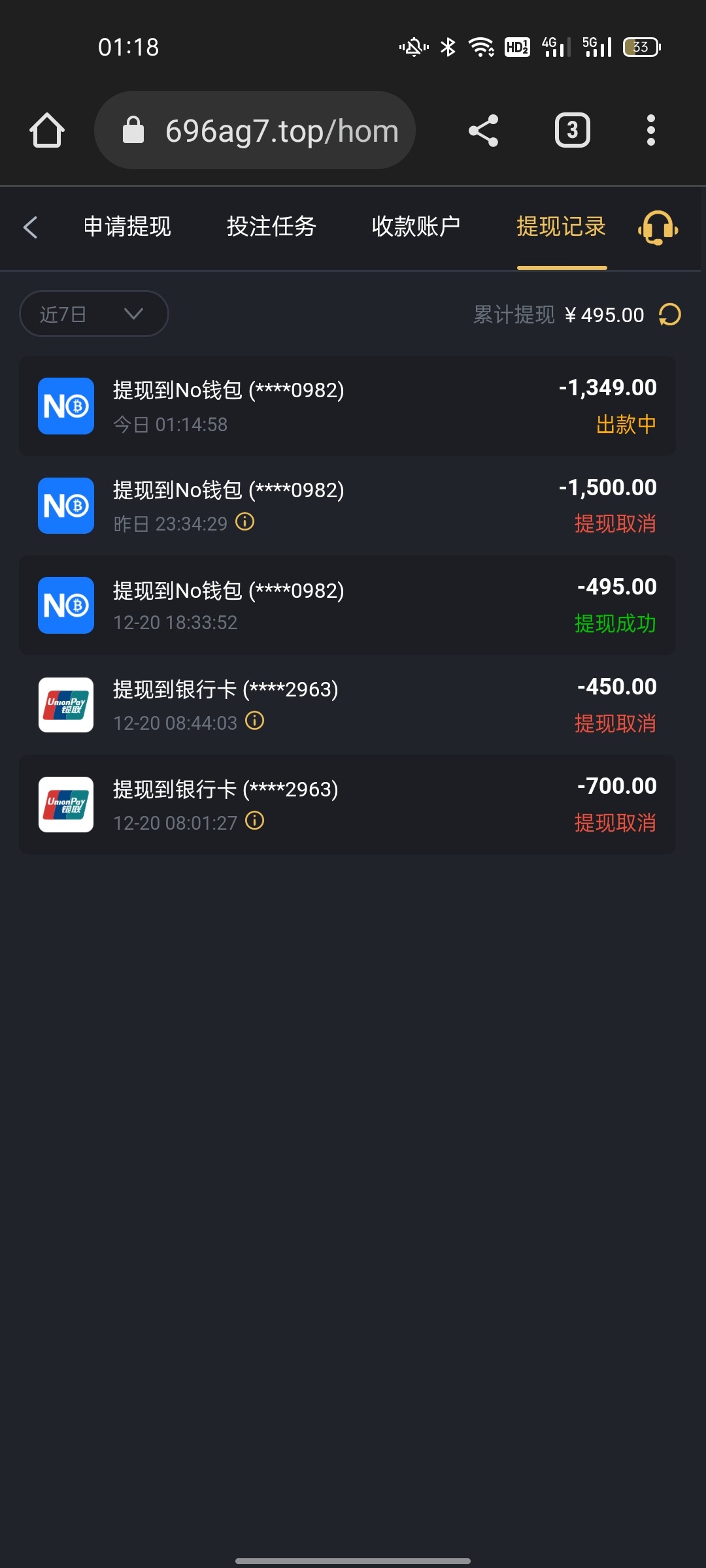Open the browser three-dot overflow menu
This screenshot has width=706, height=1568.
tap(650, 130)
